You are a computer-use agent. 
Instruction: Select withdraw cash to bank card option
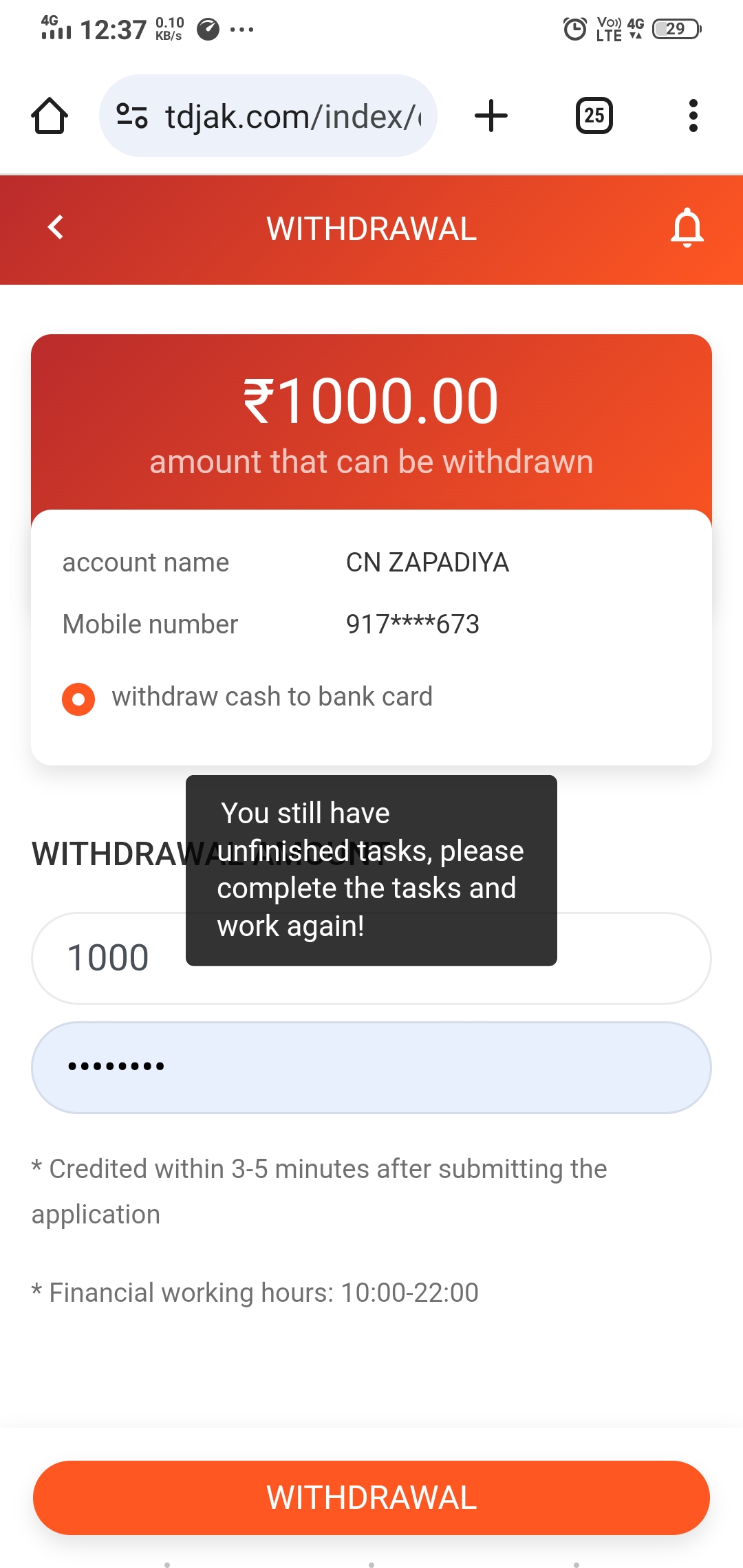pos(78,699)
